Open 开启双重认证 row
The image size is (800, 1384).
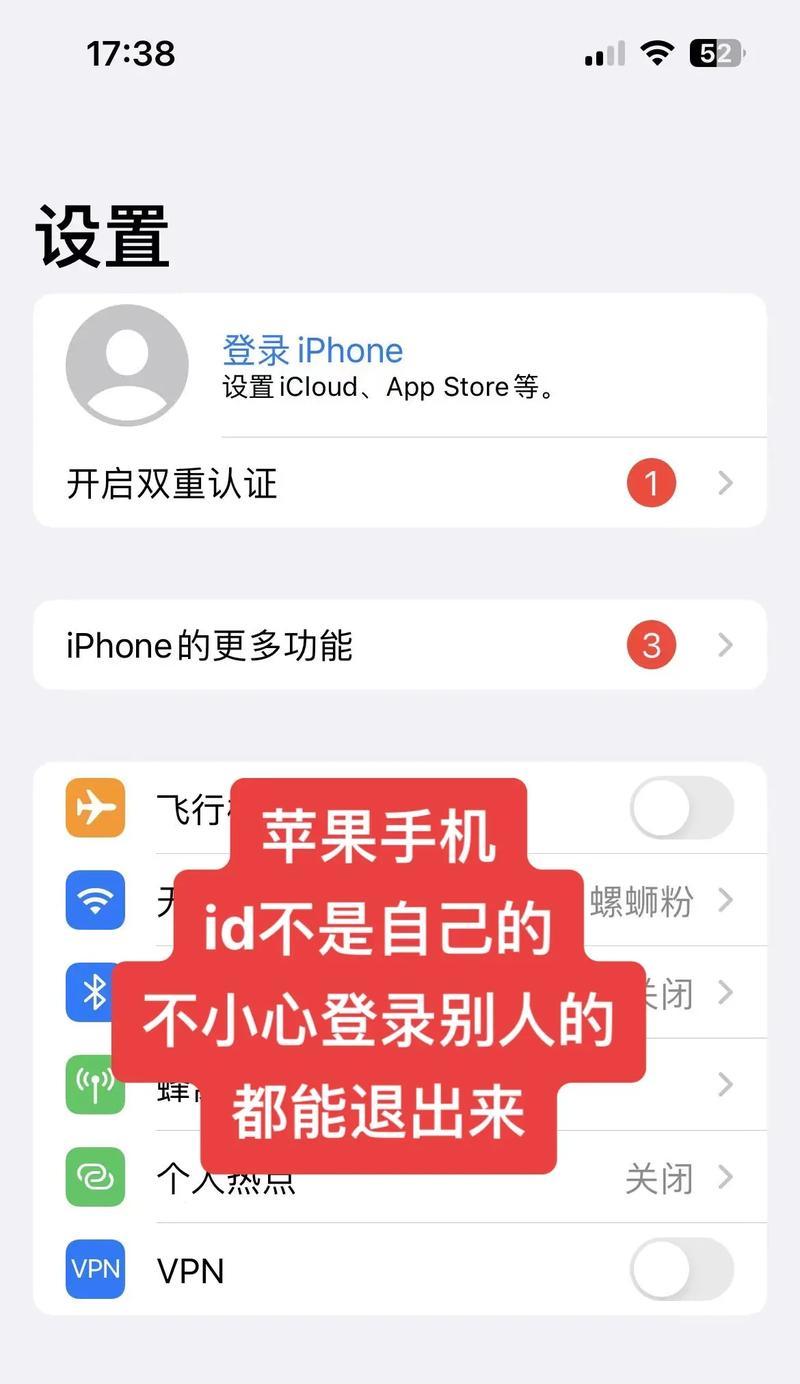pyautogui.click(x=400, y=483)
